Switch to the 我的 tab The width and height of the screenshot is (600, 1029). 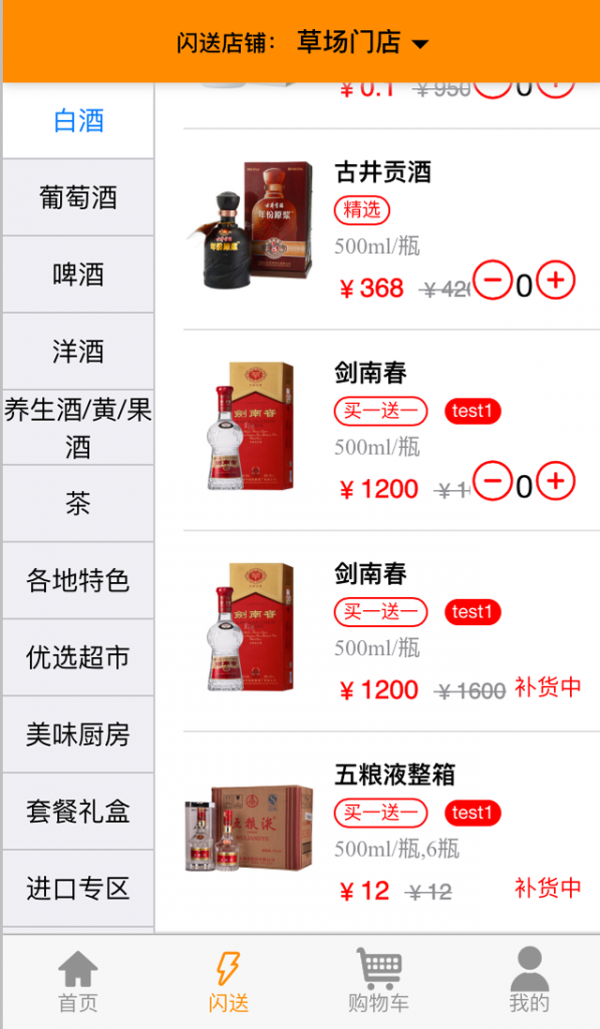tap(529, 982)
